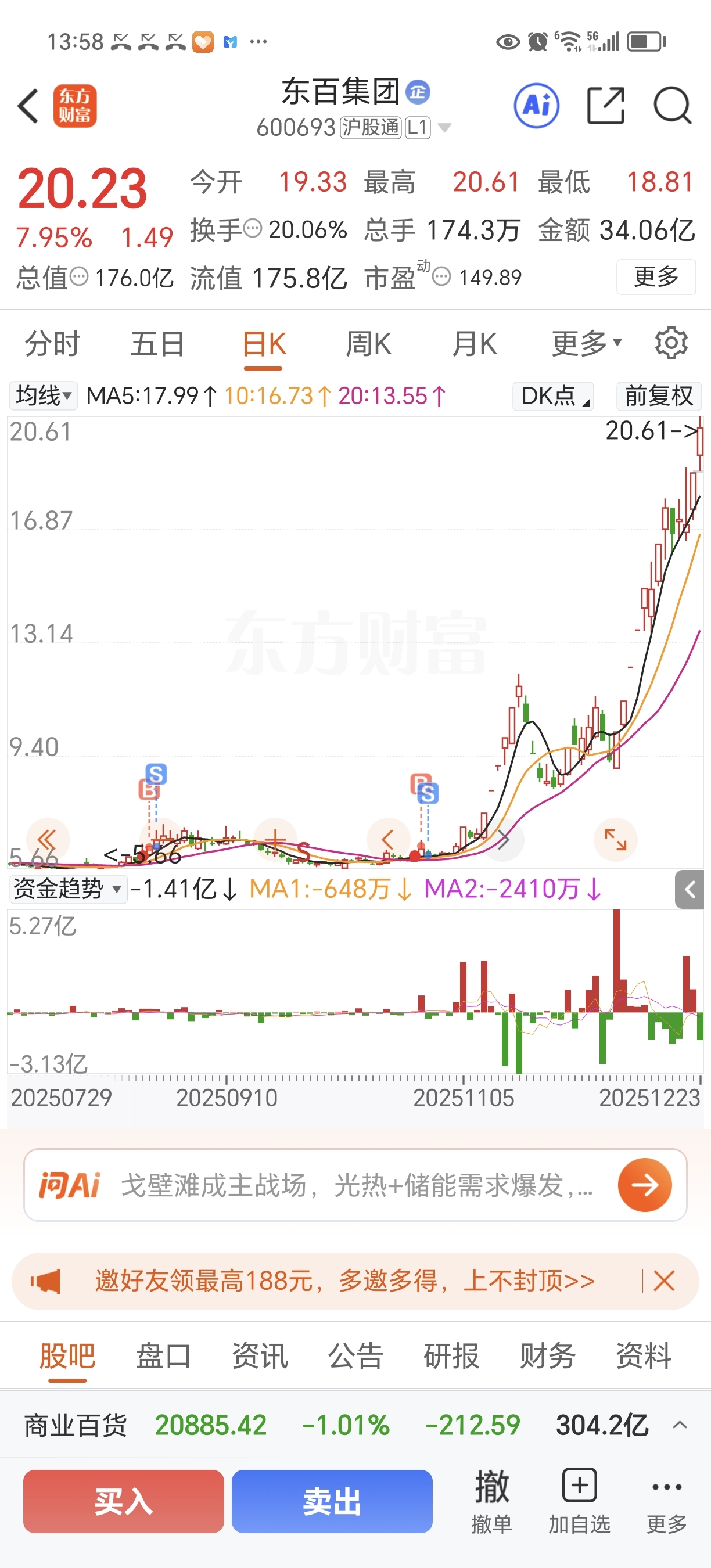Switch to the 公告 tab
Viewport: 711px width, 1568px height.
(x=355, y=1356)
